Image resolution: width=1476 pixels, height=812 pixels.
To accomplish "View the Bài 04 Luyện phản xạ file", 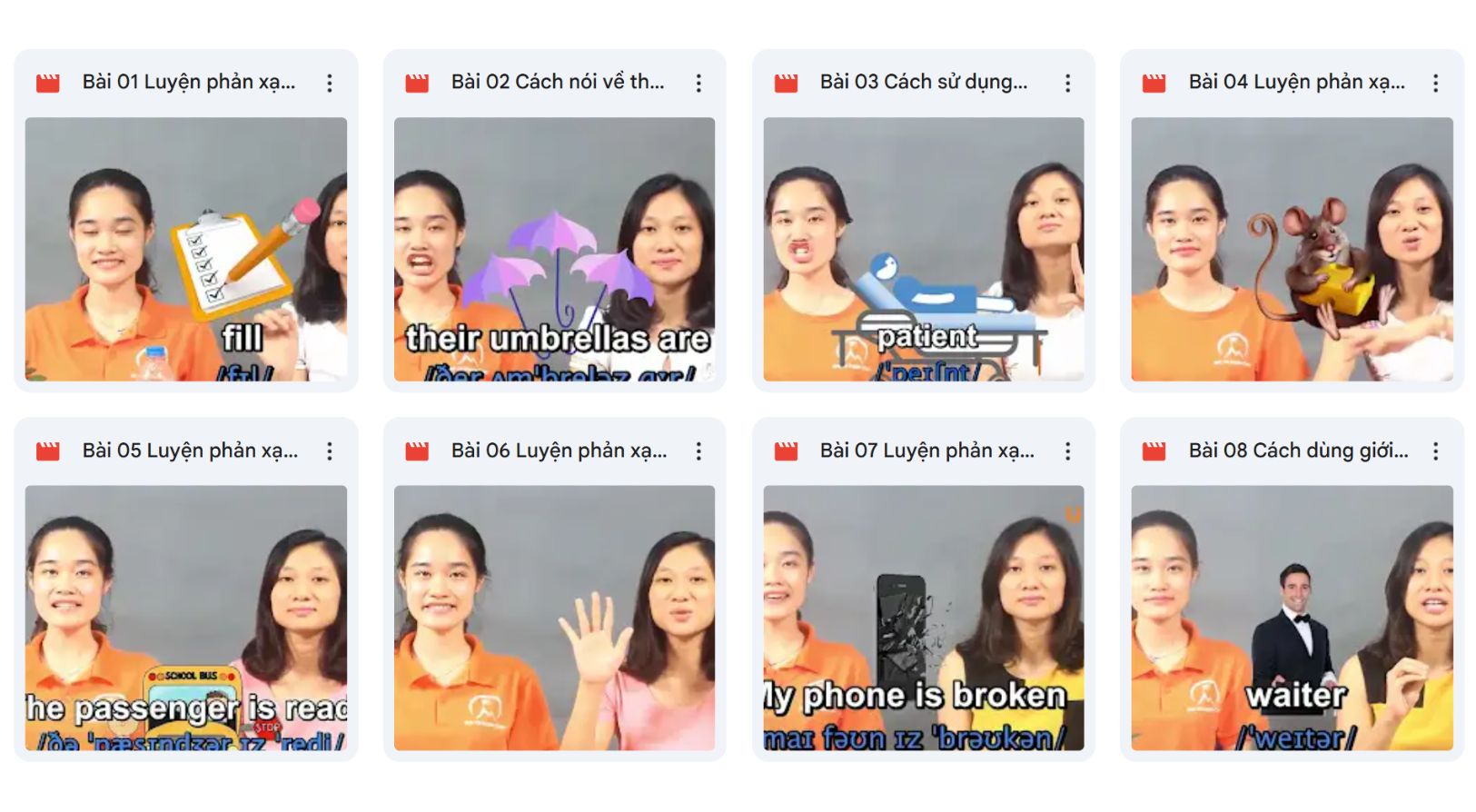I will (1292, 248).
